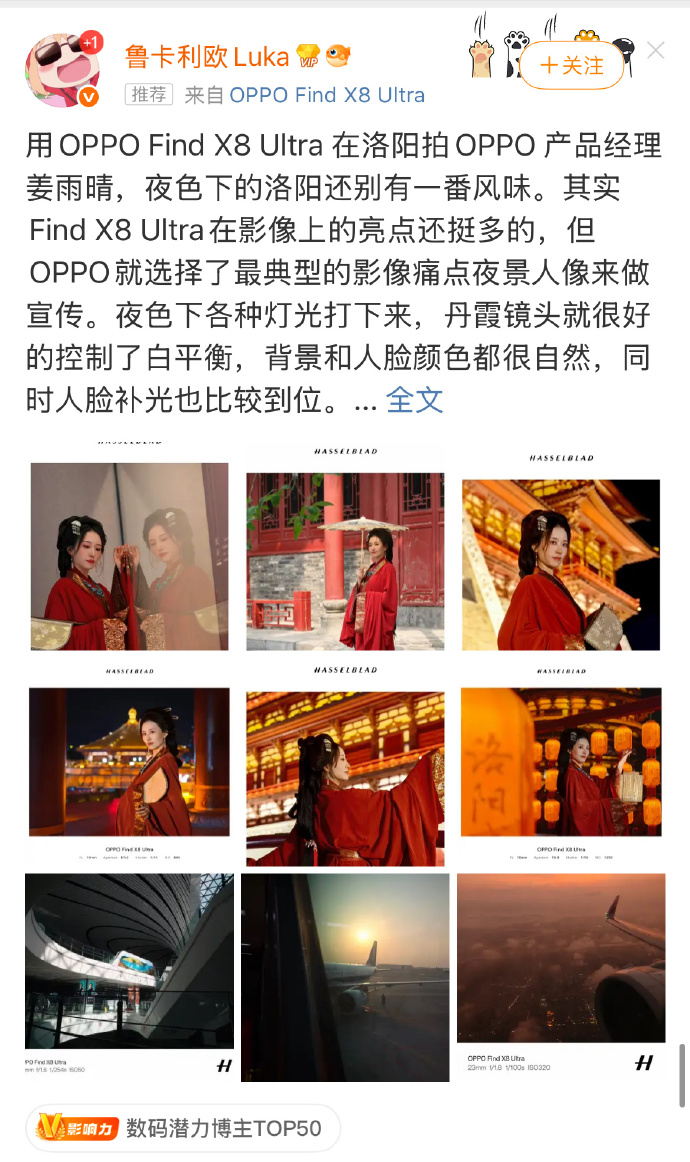This screenshot has height=1162, width=690.
Task: Follow 鲁卡利欧Luka with the 关注 button
Action: tap(572, 65)
